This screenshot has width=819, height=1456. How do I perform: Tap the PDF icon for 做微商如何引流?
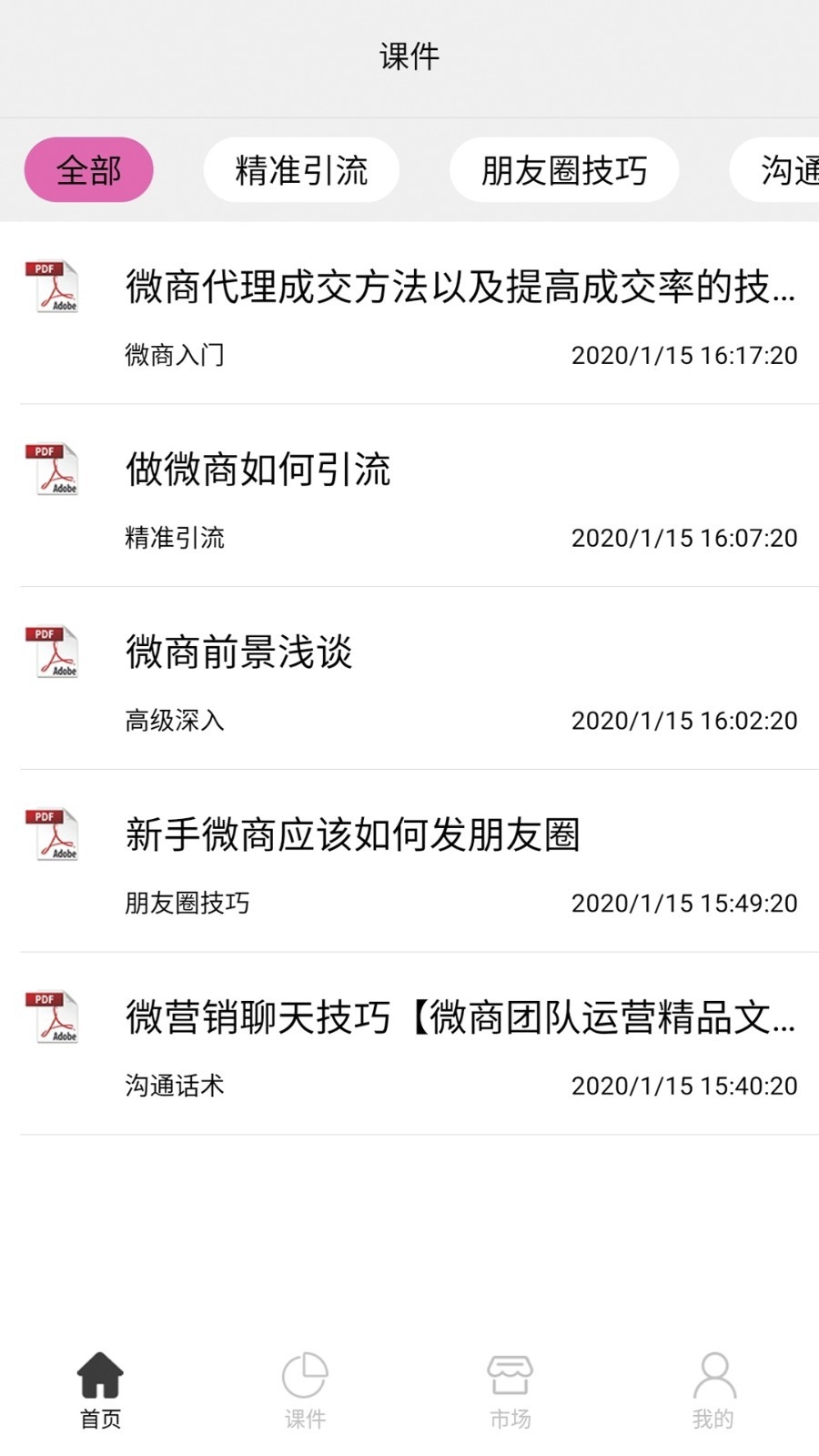[x=52, y=470]
